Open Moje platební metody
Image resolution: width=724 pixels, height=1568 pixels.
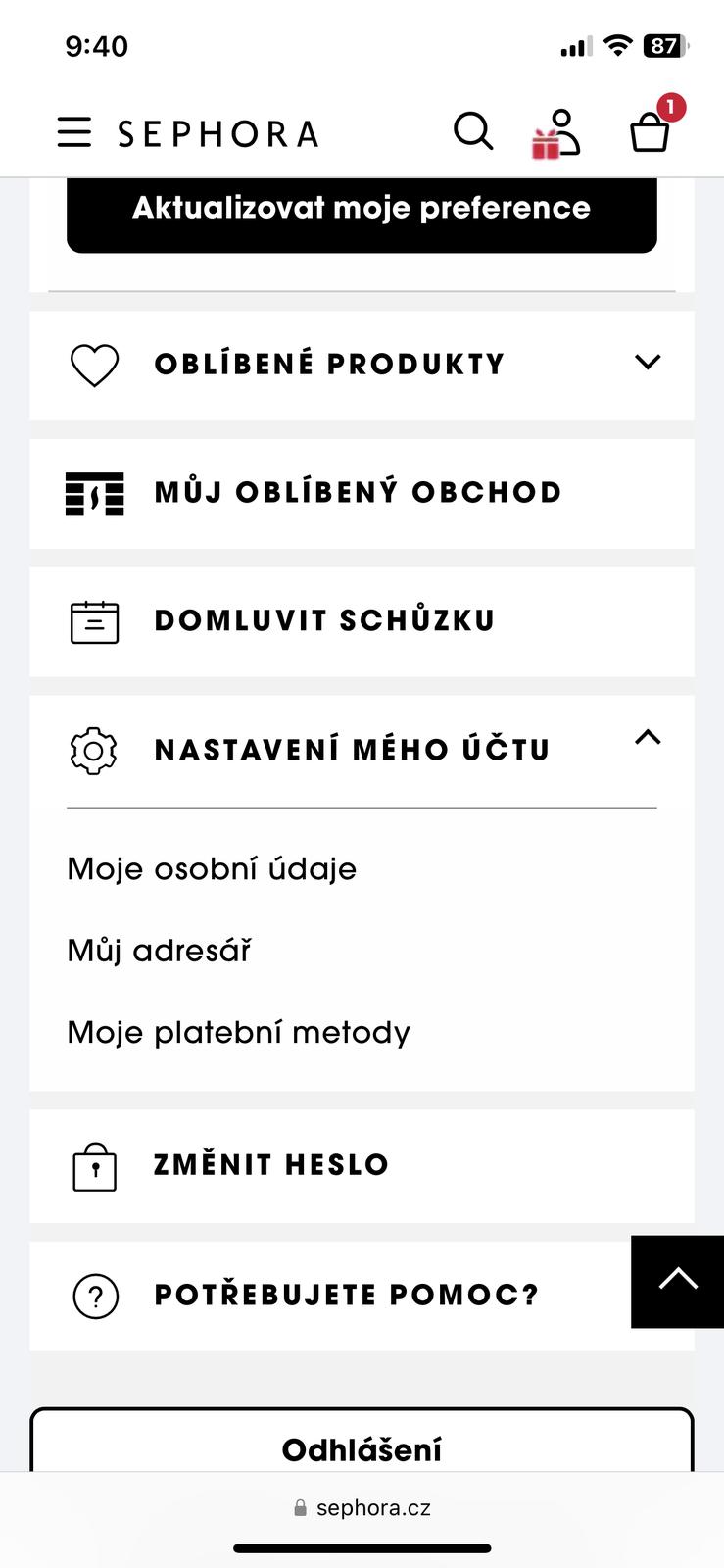tap(239, 1032)
